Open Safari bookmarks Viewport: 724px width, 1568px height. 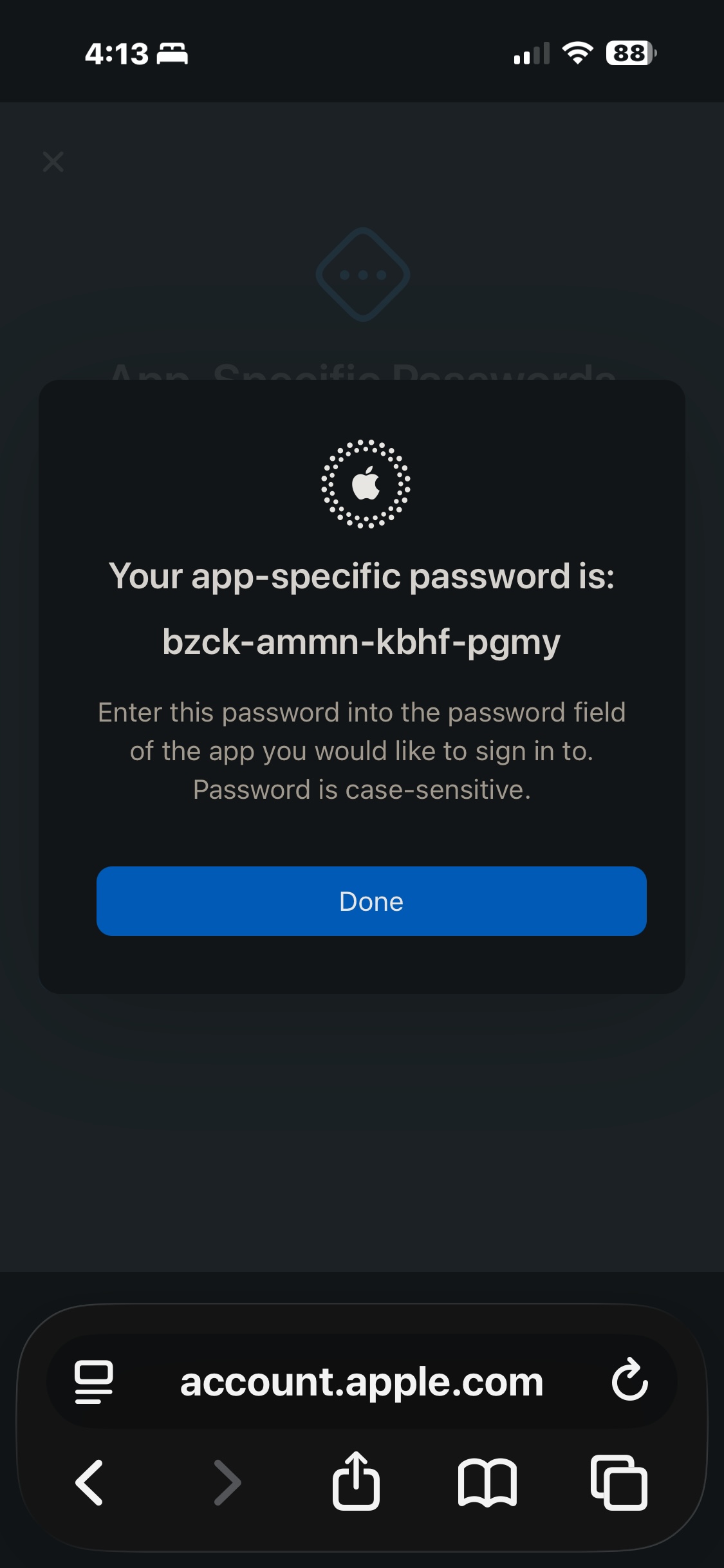(x=487, y=1482)
